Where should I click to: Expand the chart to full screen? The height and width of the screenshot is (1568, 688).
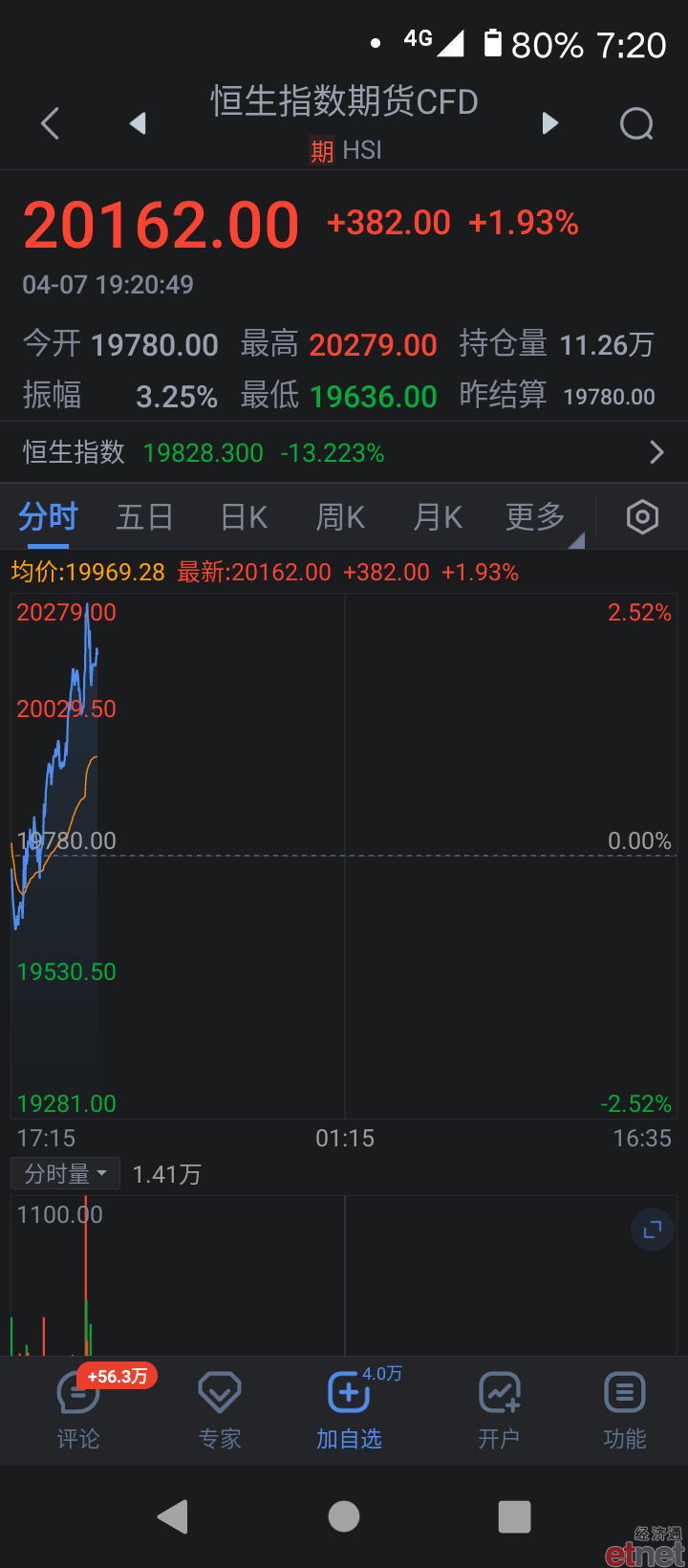pyautogui.click(x=653, y=1230)
